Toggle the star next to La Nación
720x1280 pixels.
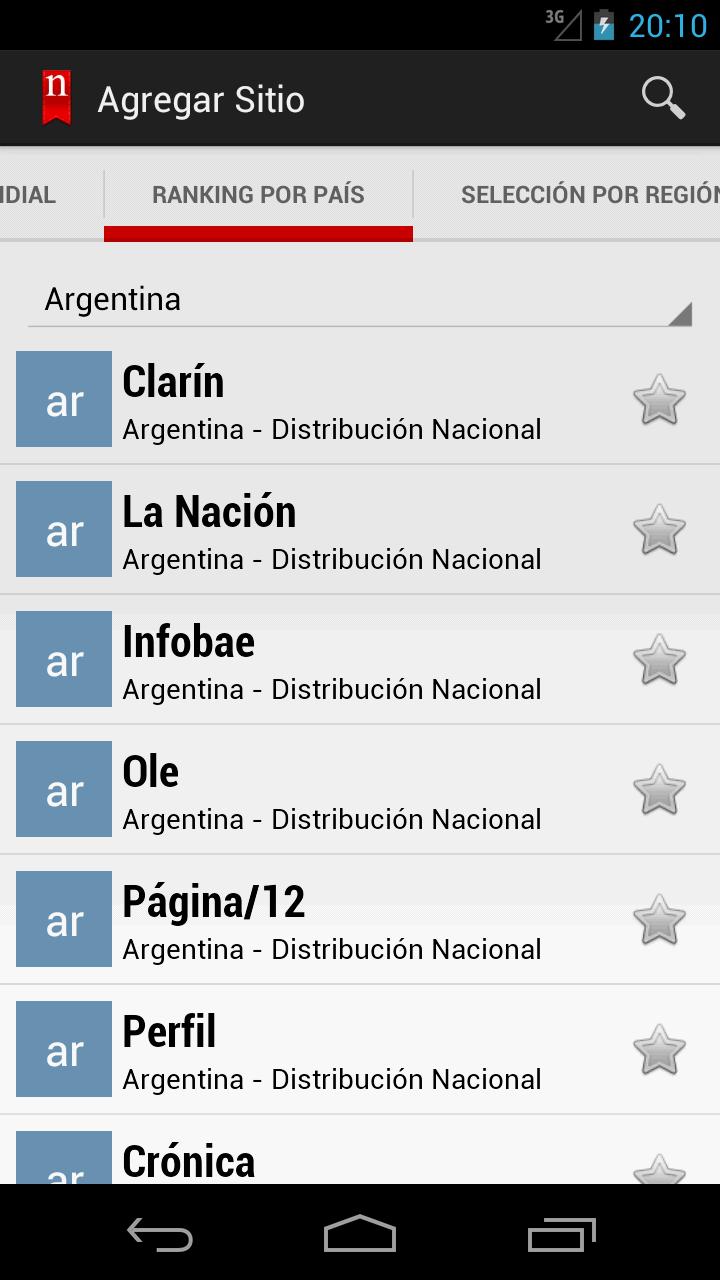tap(658, 528)
